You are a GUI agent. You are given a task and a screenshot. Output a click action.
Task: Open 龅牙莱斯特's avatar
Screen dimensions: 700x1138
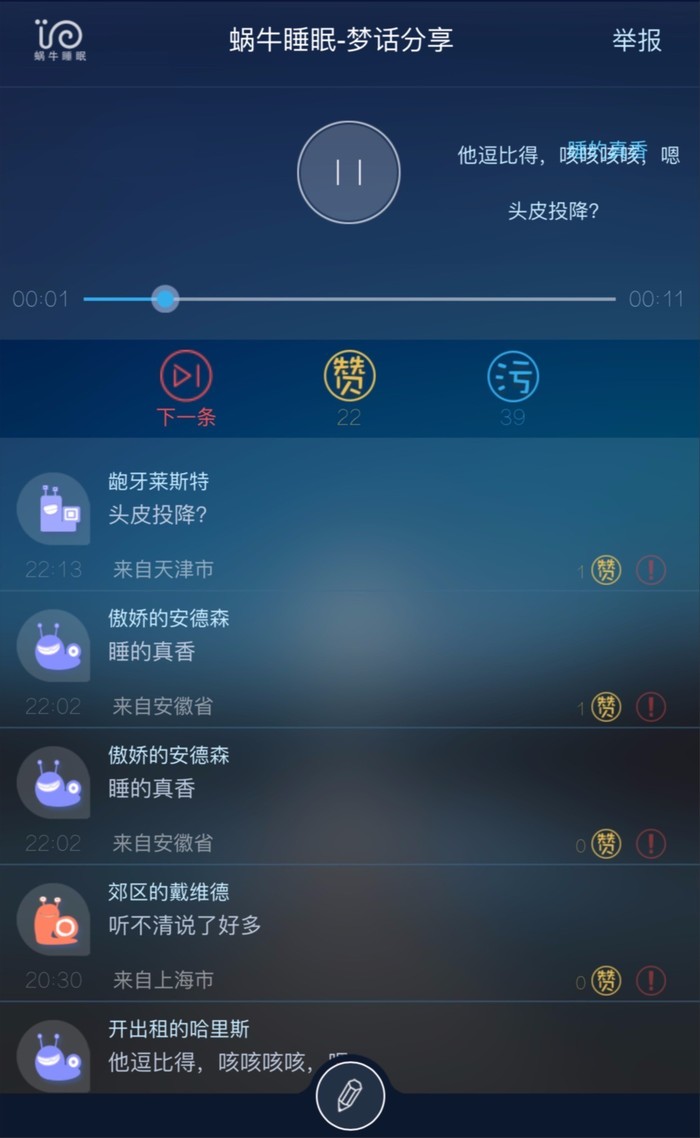53,509
